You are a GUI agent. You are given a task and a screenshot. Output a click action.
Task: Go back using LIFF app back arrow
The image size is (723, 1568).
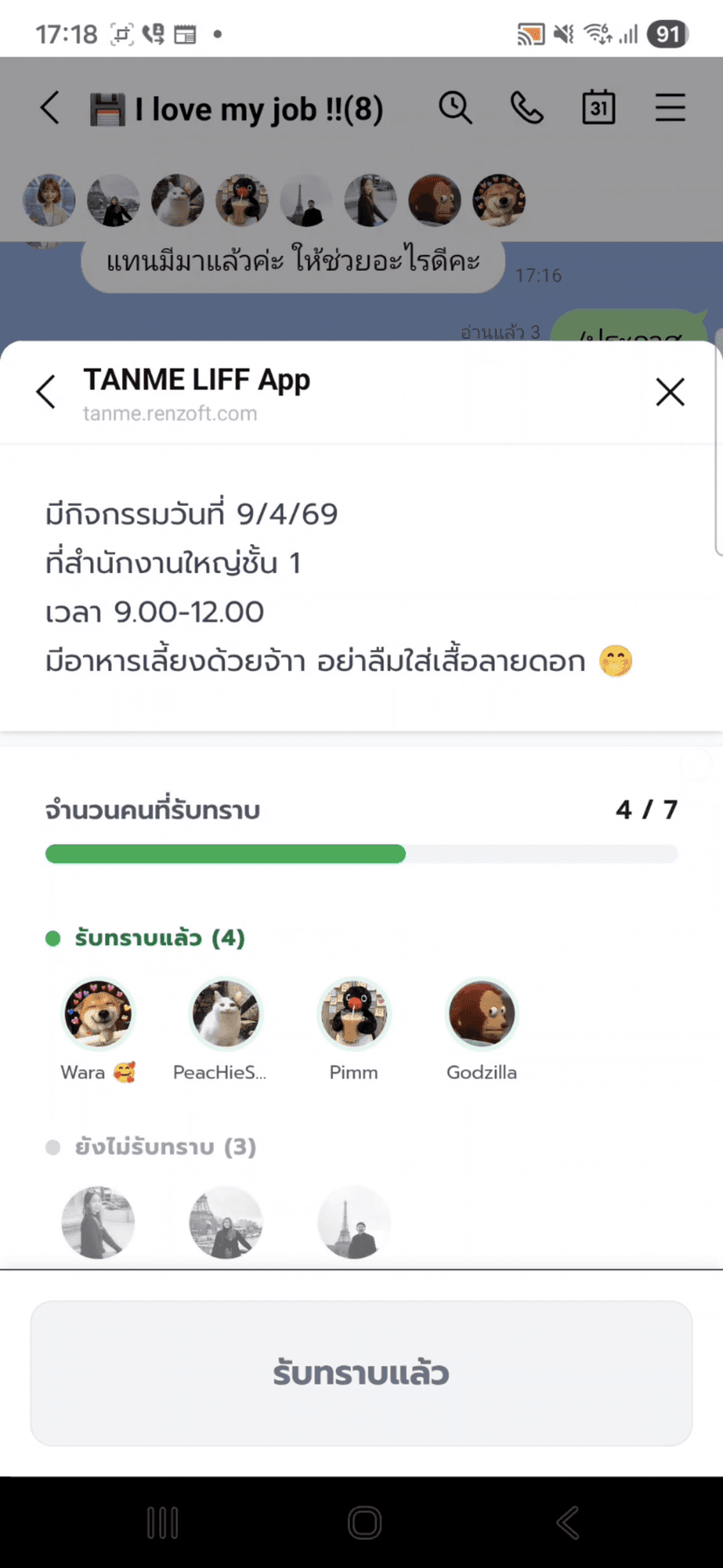[45, 391]
